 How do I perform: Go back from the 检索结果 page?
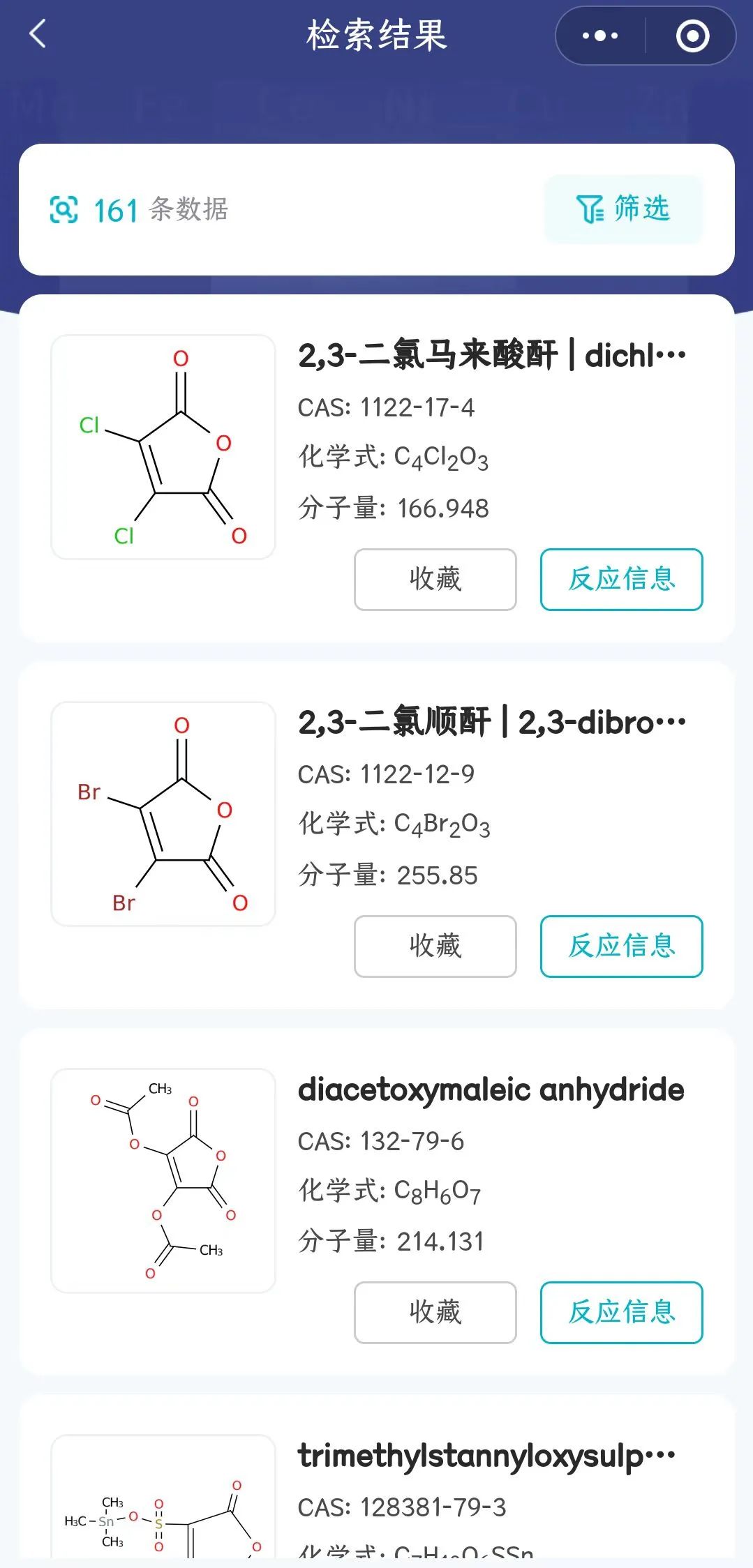click(x=38, y=34)
